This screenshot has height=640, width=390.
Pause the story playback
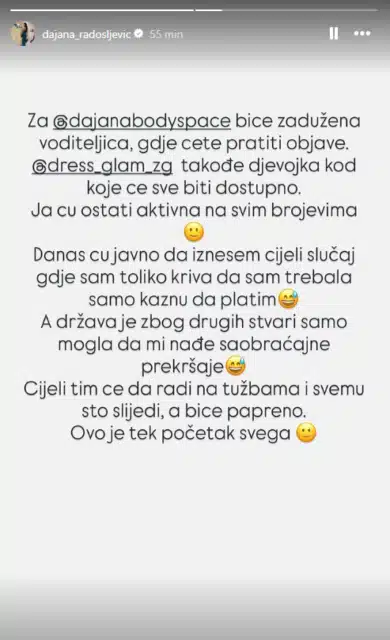[x=334, y=33]
